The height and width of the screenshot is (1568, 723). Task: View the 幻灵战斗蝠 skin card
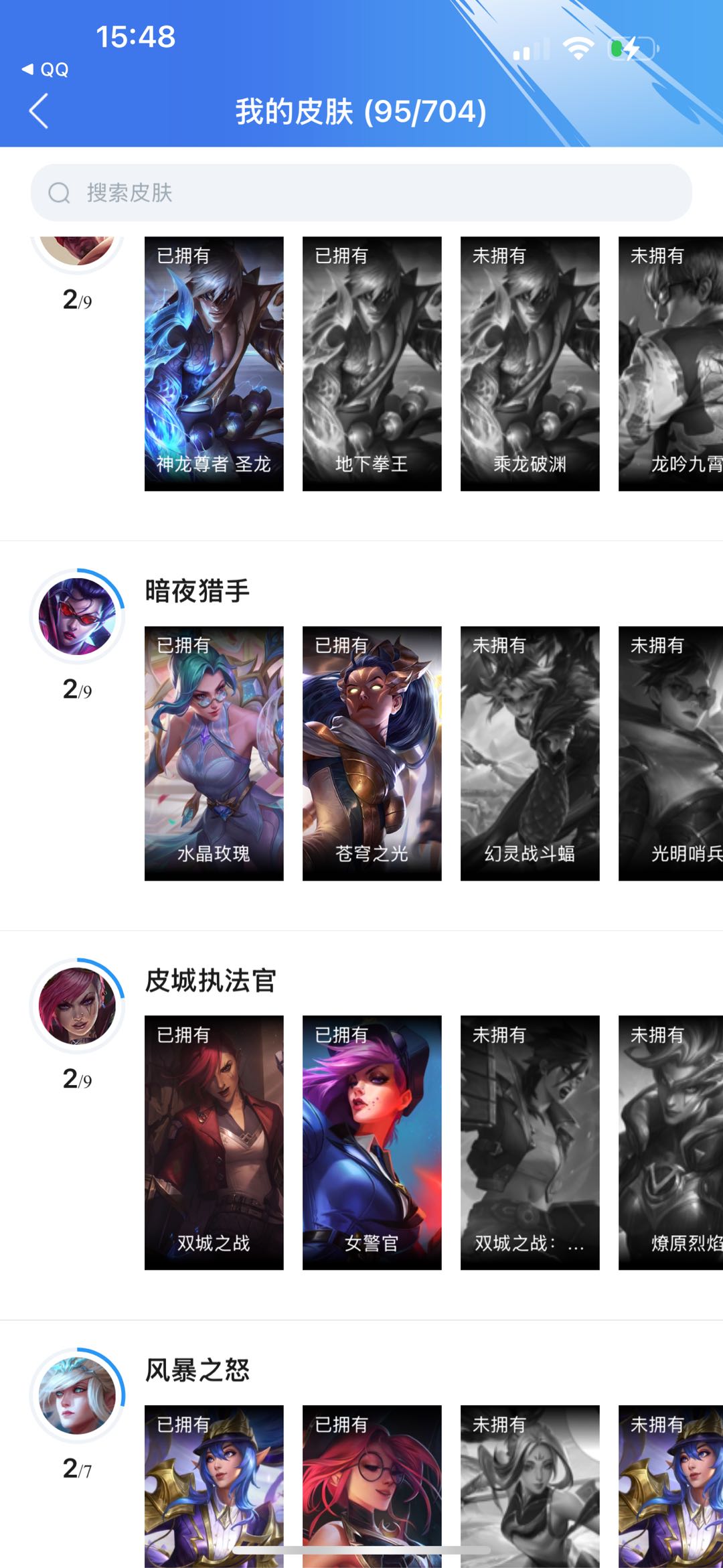530,753
